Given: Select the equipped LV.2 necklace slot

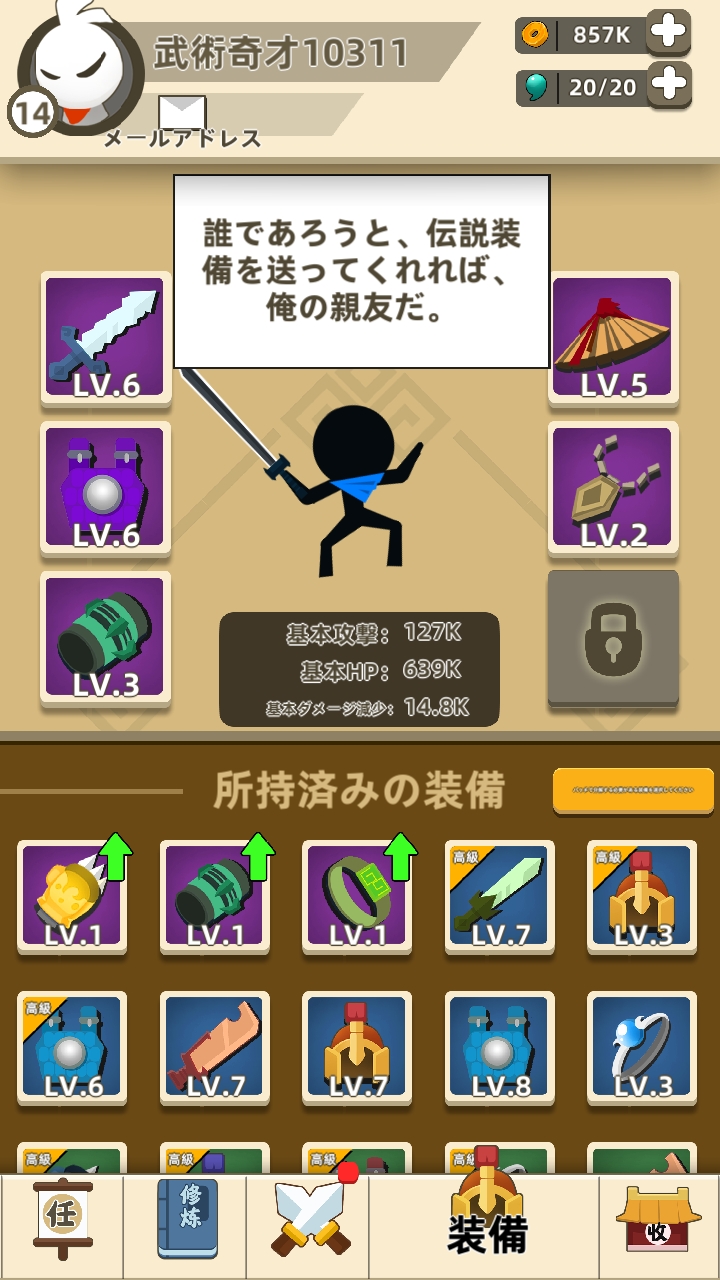Looking at the screenshot, I should tap(613, 488).
